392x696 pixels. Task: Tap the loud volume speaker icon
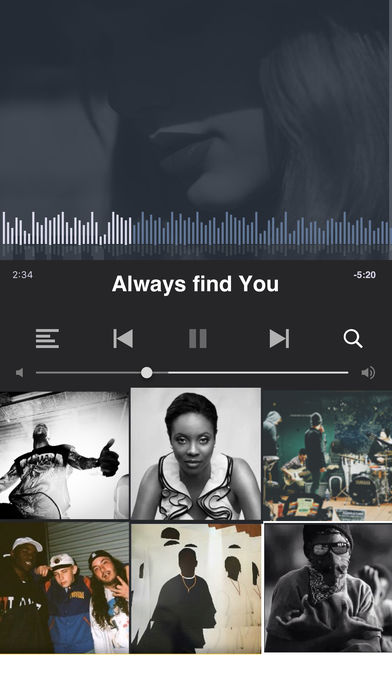368,372
